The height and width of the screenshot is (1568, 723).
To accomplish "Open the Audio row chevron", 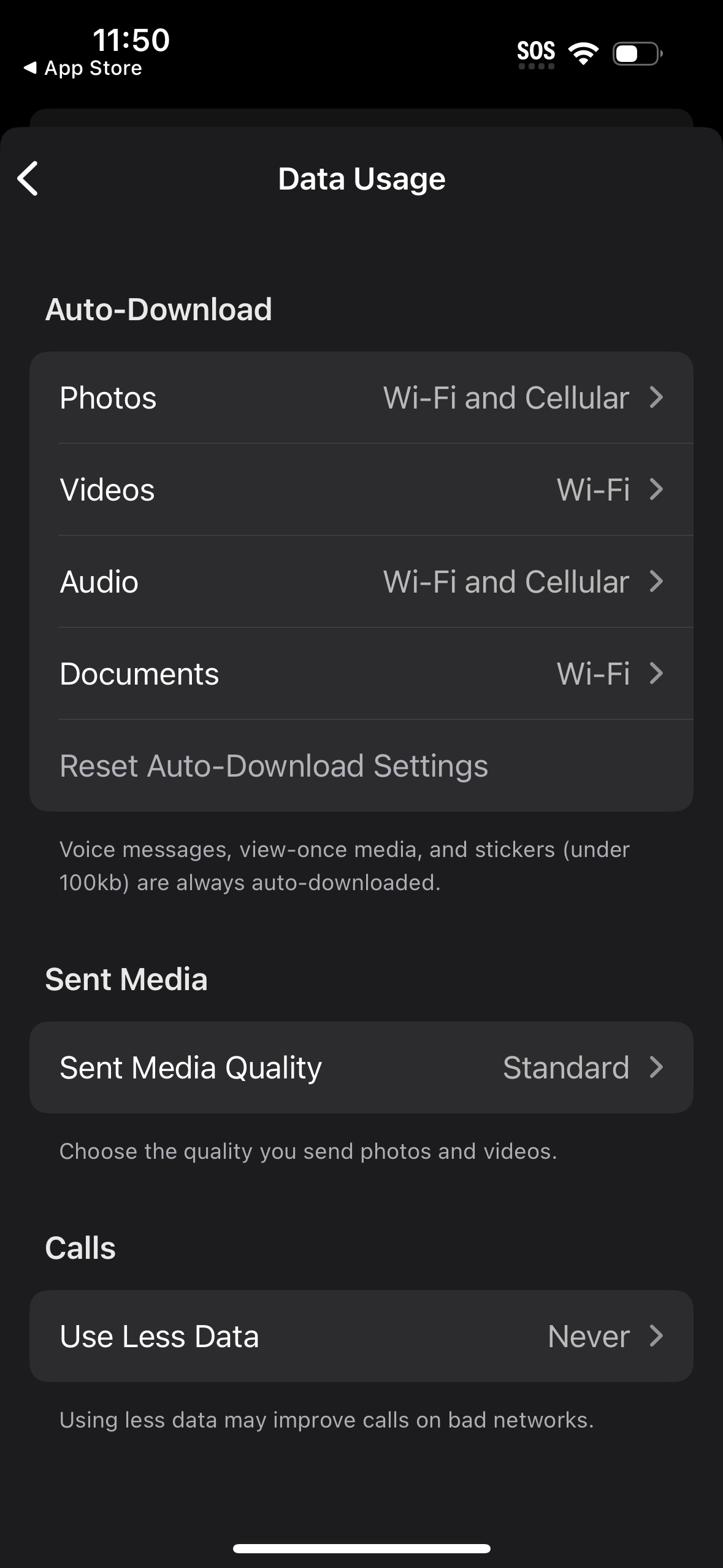I will (657, 582).
